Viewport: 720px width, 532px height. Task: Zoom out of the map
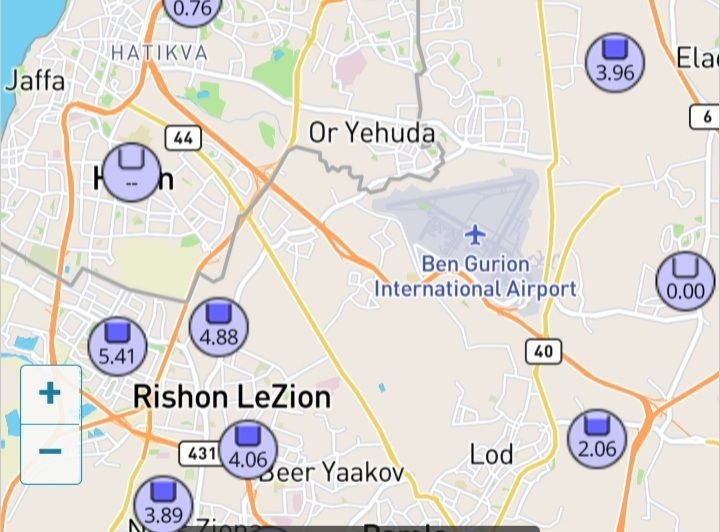(50, 452)
